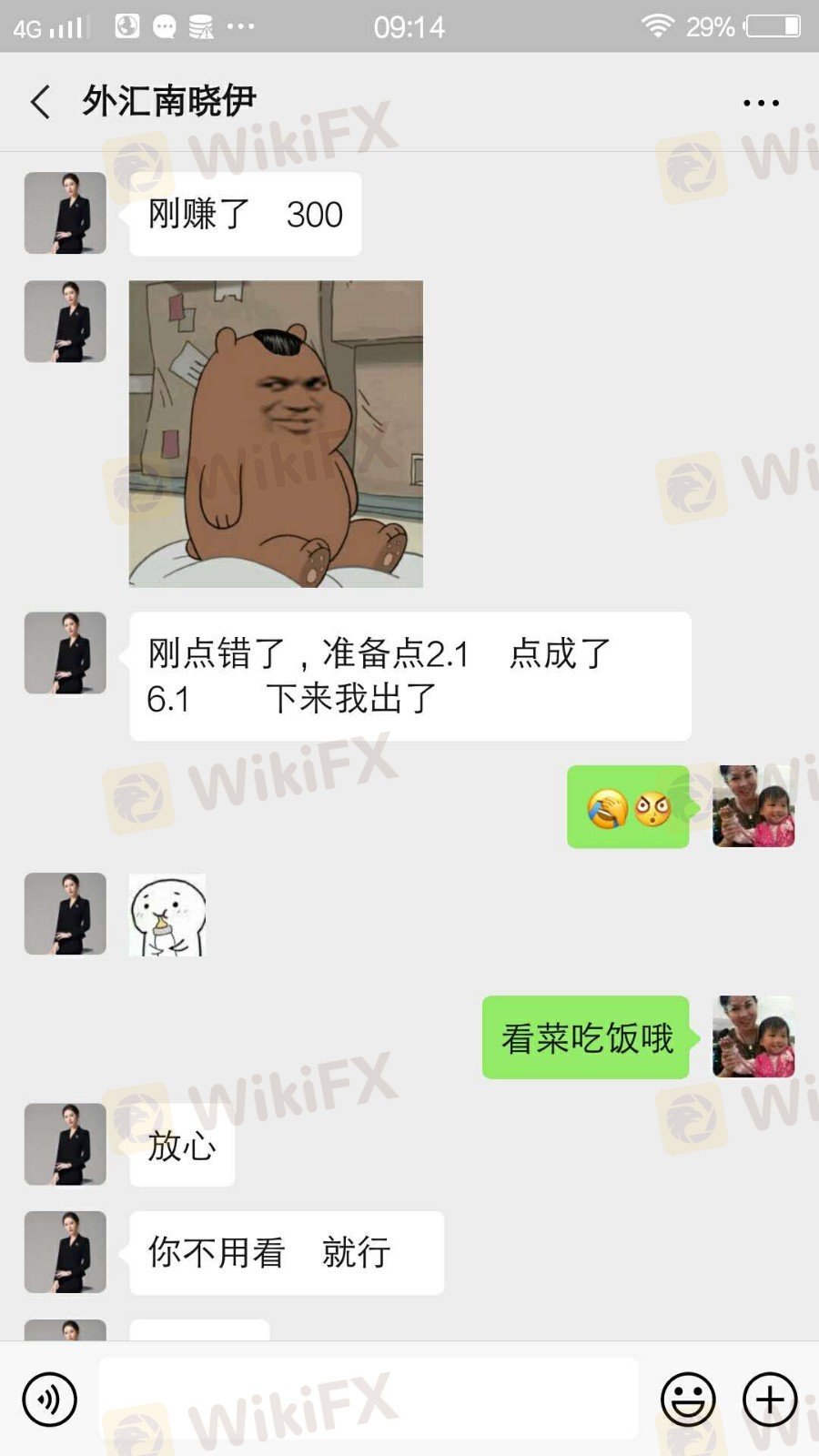Tap my avatar beside 看菜吃饭哦
This screenshot has width=819, height=1456.
(753, 1036)
